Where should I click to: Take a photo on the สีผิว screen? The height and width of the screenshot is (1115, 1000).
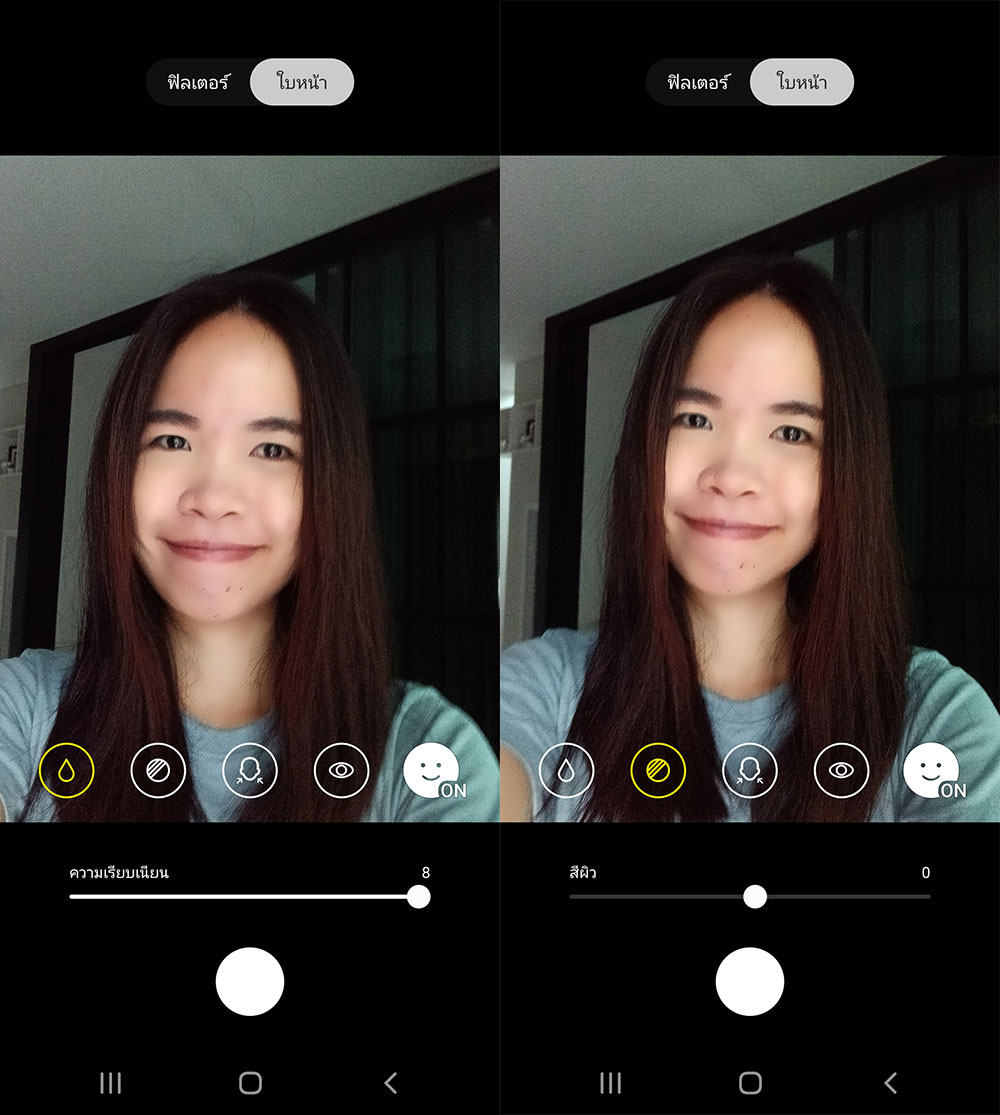tap(750, 981)
